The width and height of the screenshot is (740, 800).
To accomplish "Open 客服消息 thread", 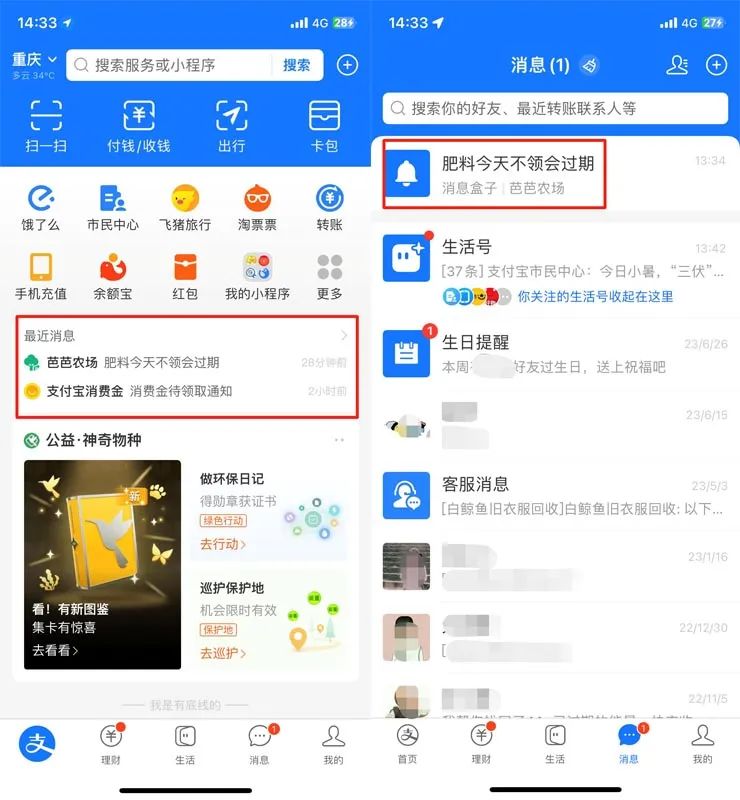I will (x=555, y=496).
